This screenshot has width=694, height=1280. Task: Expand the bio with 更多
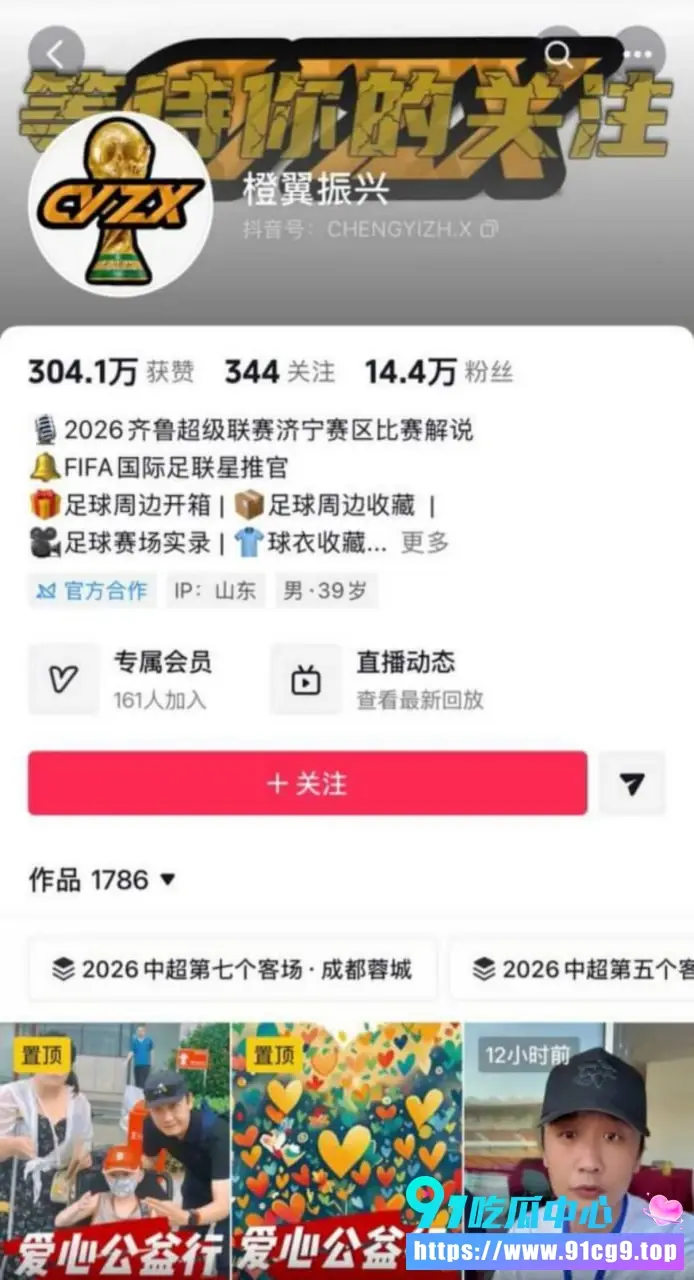click(x=425, y=543)
